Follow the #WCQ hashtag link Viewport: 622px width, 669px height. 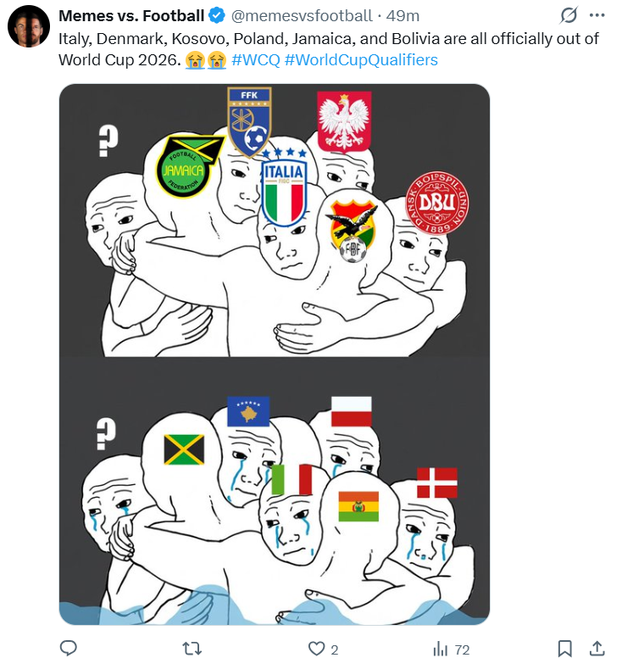255,60
